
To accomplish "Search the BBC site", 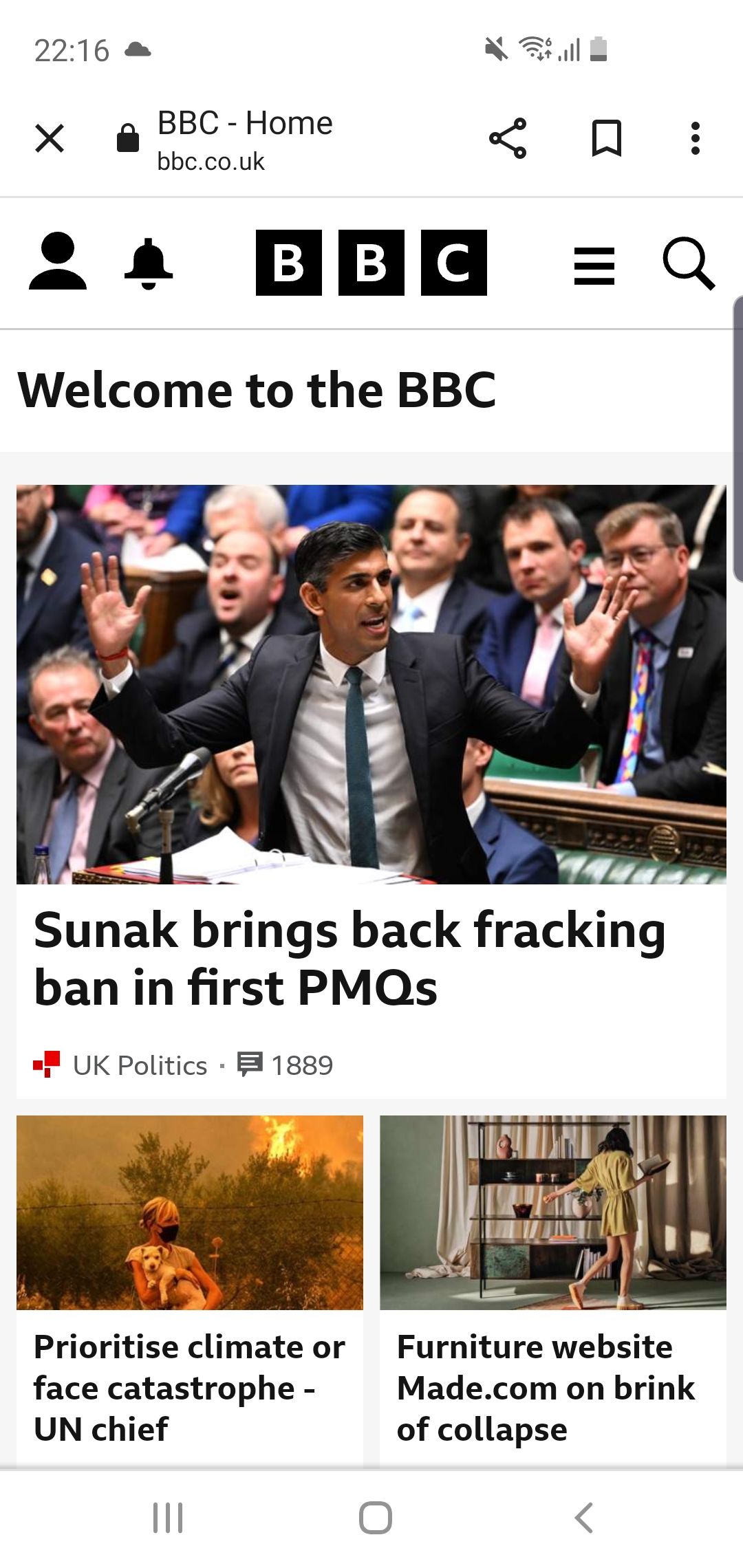I will 689,263.
